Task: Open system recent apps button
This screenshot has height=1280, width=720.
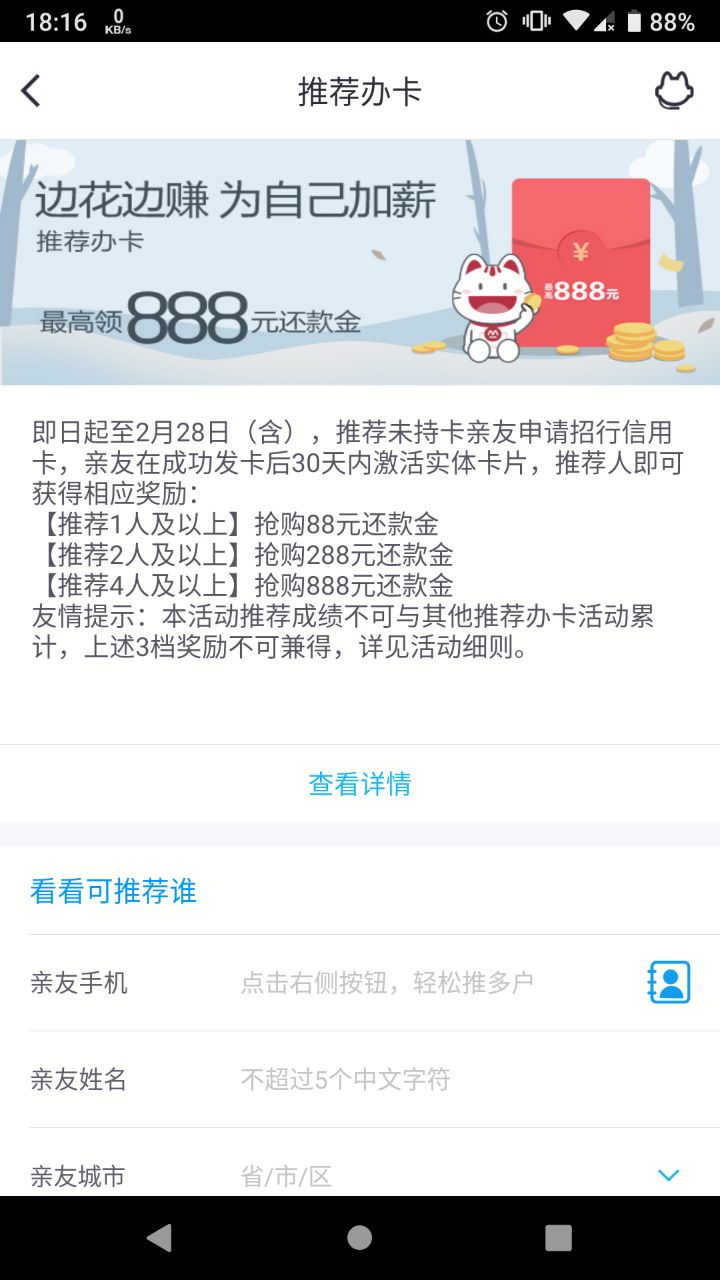Action: [x=558, y=1238]
